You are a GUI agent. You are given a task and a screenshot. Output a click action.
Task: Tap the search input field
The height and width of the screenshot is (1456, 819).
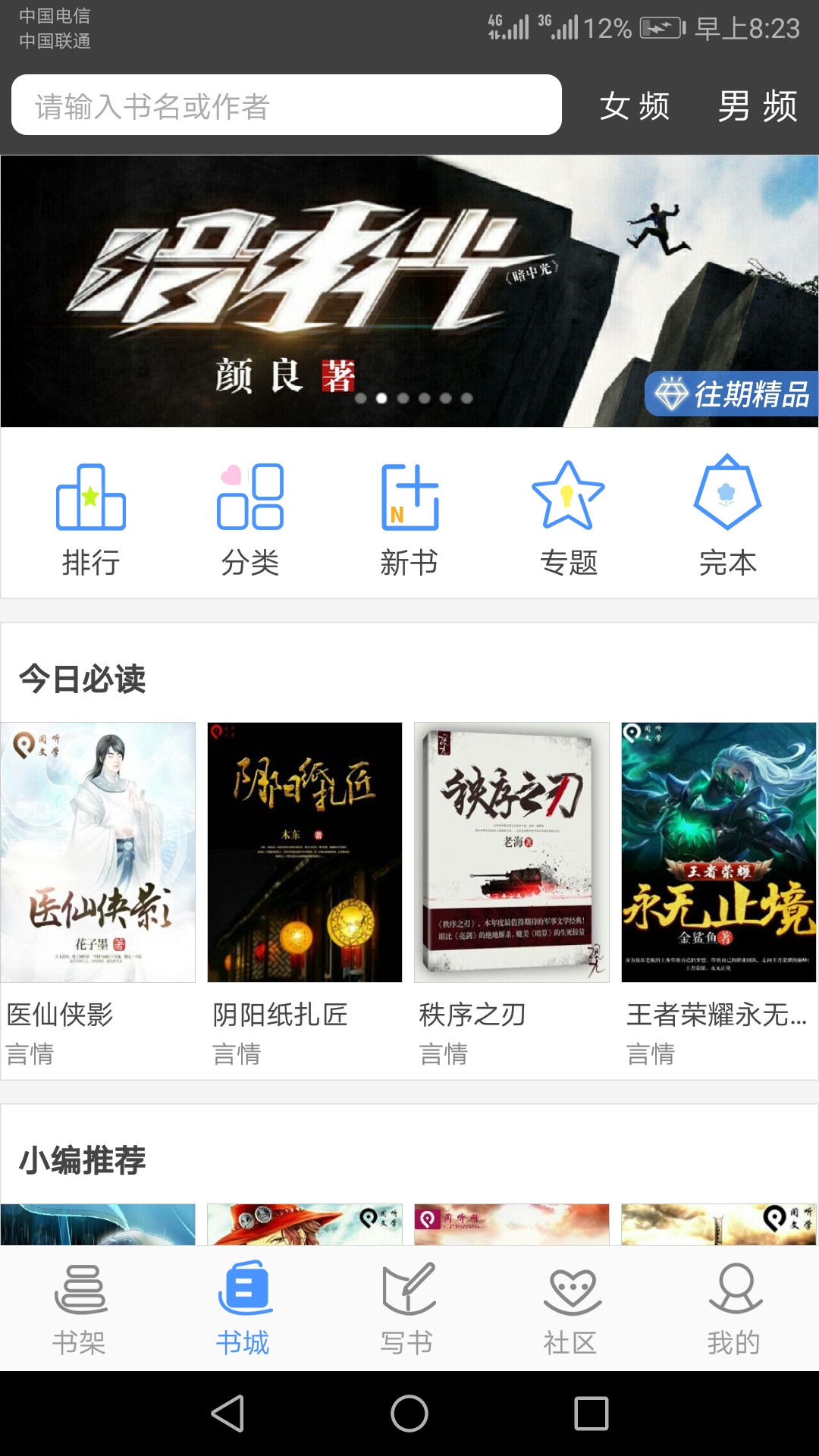tap(284, 106)
